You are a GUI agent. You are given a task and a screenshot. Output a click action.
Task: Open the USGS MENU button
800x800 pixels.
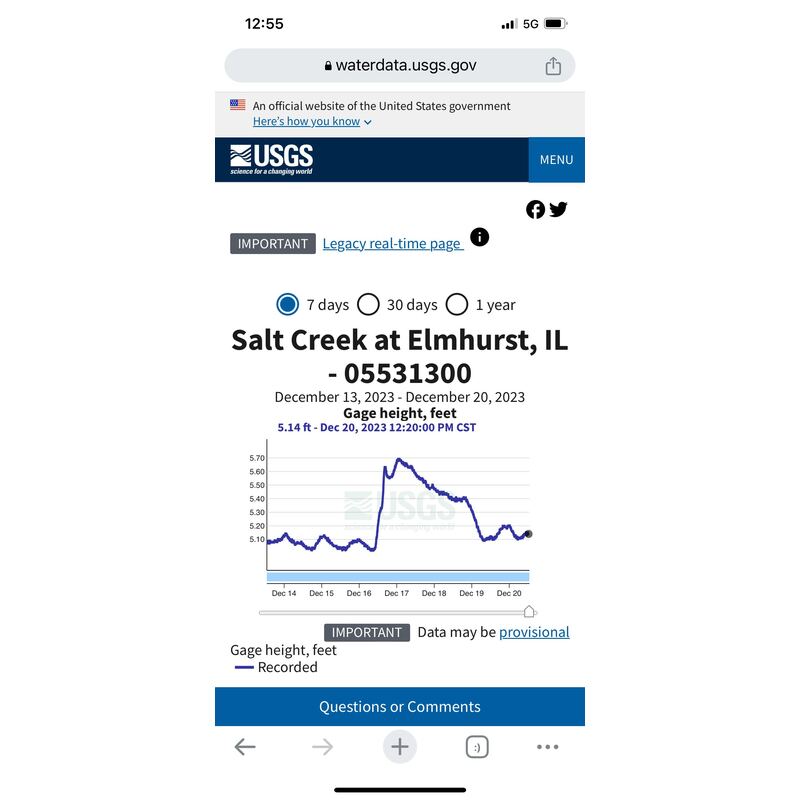point(556,160)
